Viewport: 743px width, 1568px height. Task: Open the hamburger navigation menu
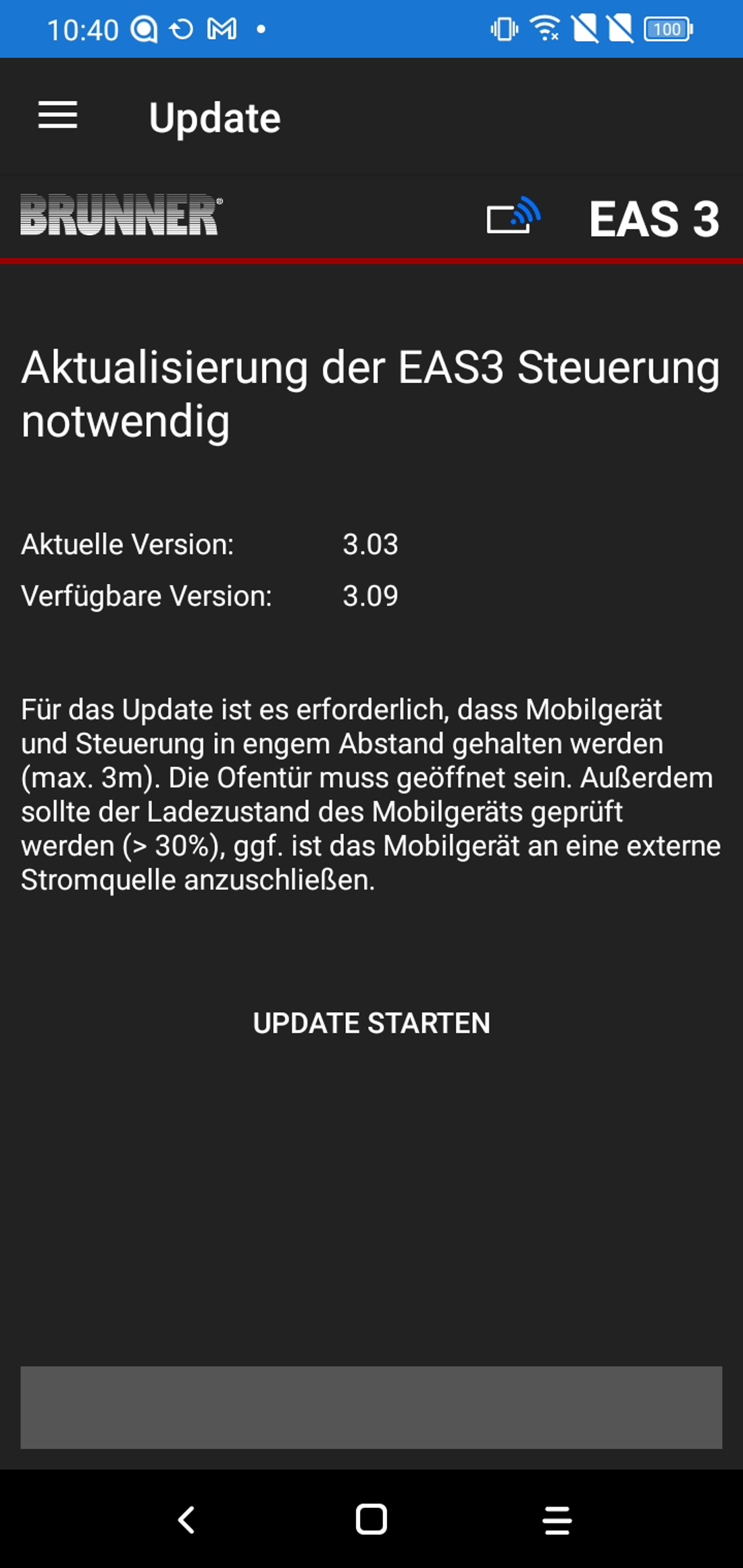click(x=58, y=115)
